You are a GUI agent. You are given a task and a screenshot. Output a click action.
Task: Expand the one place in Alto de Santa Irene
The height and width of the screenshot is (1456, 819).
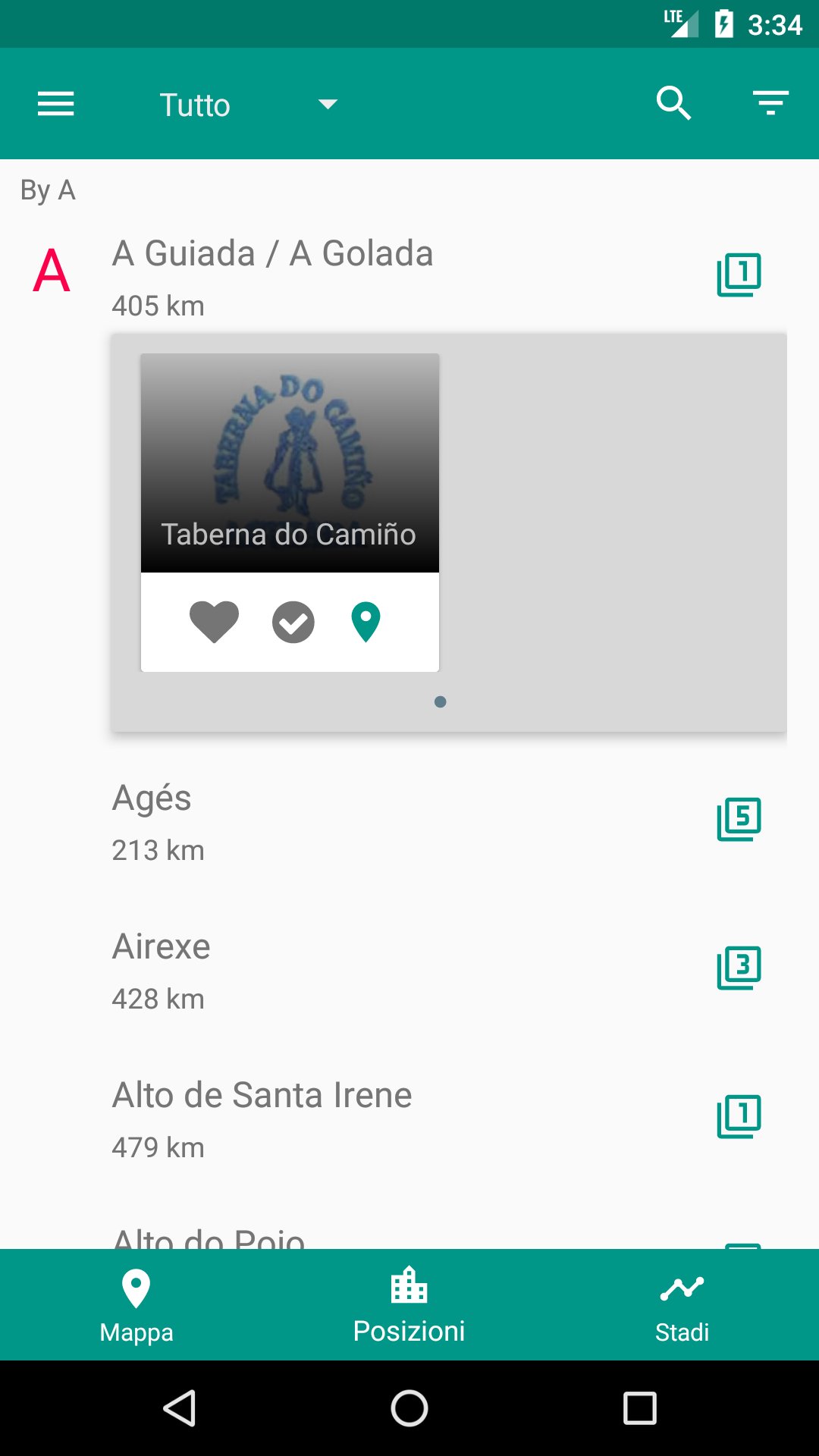point(739,1116)
